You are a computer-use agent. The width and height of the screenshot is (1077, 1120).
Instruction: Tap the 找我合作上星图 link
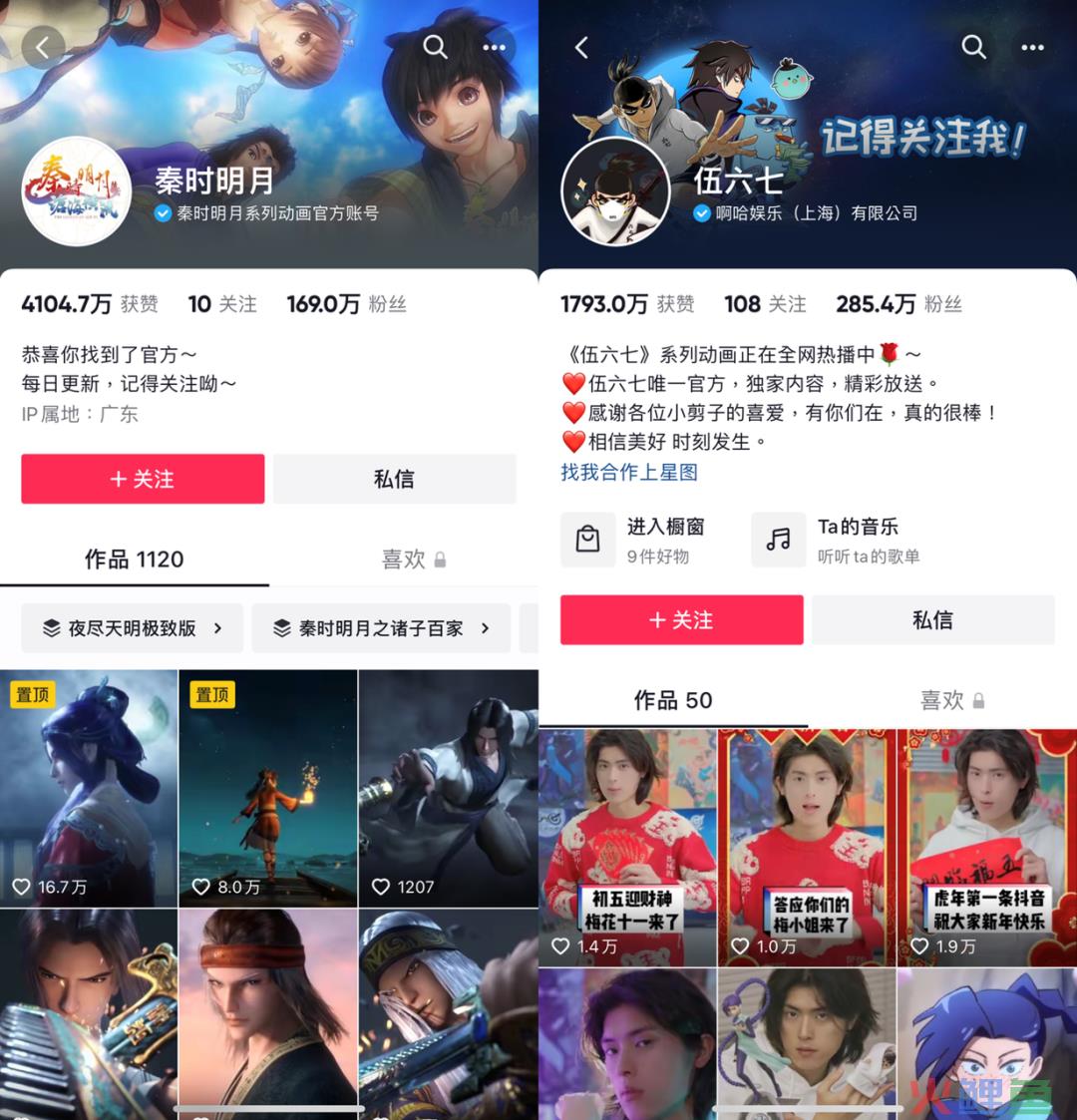point(628,473)
